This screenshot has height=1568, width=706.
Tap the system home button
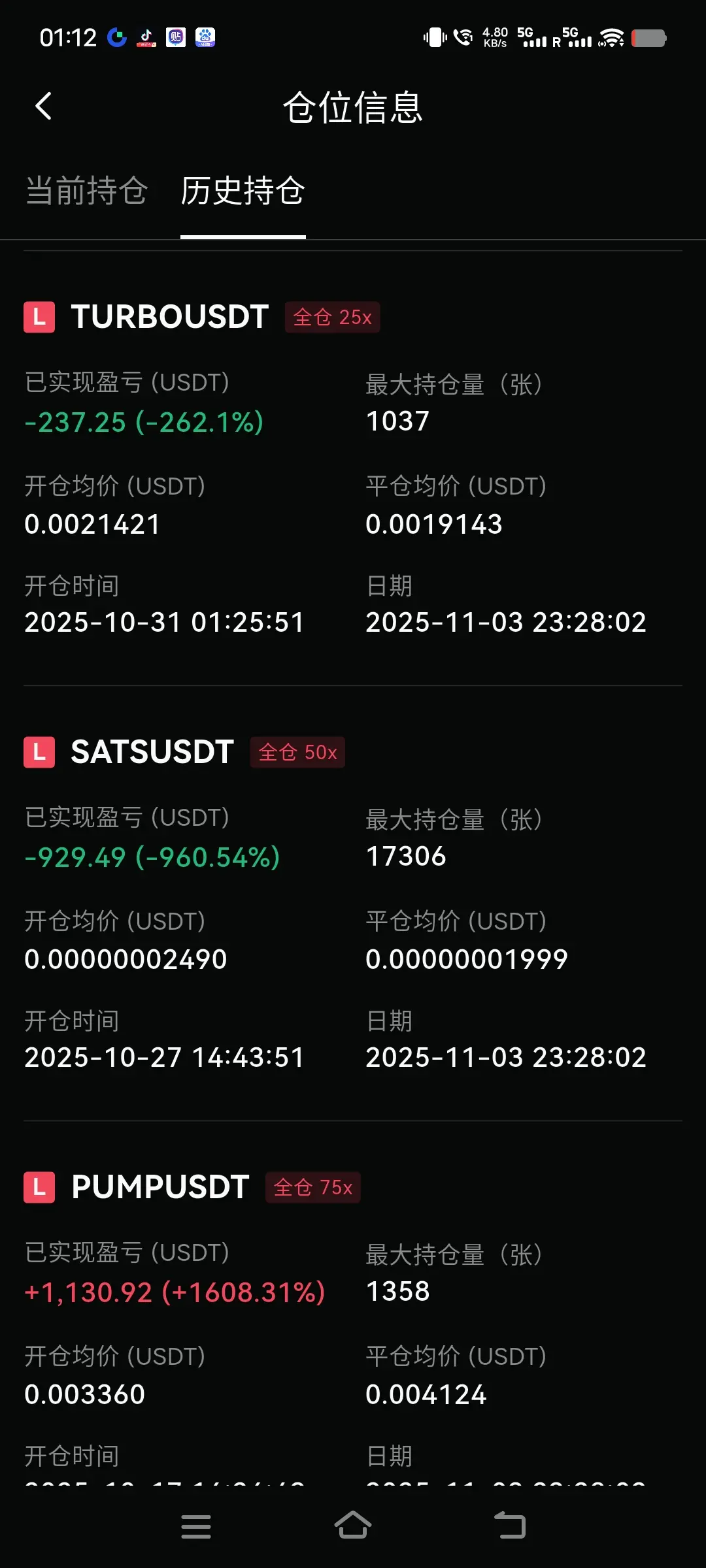353,1526
